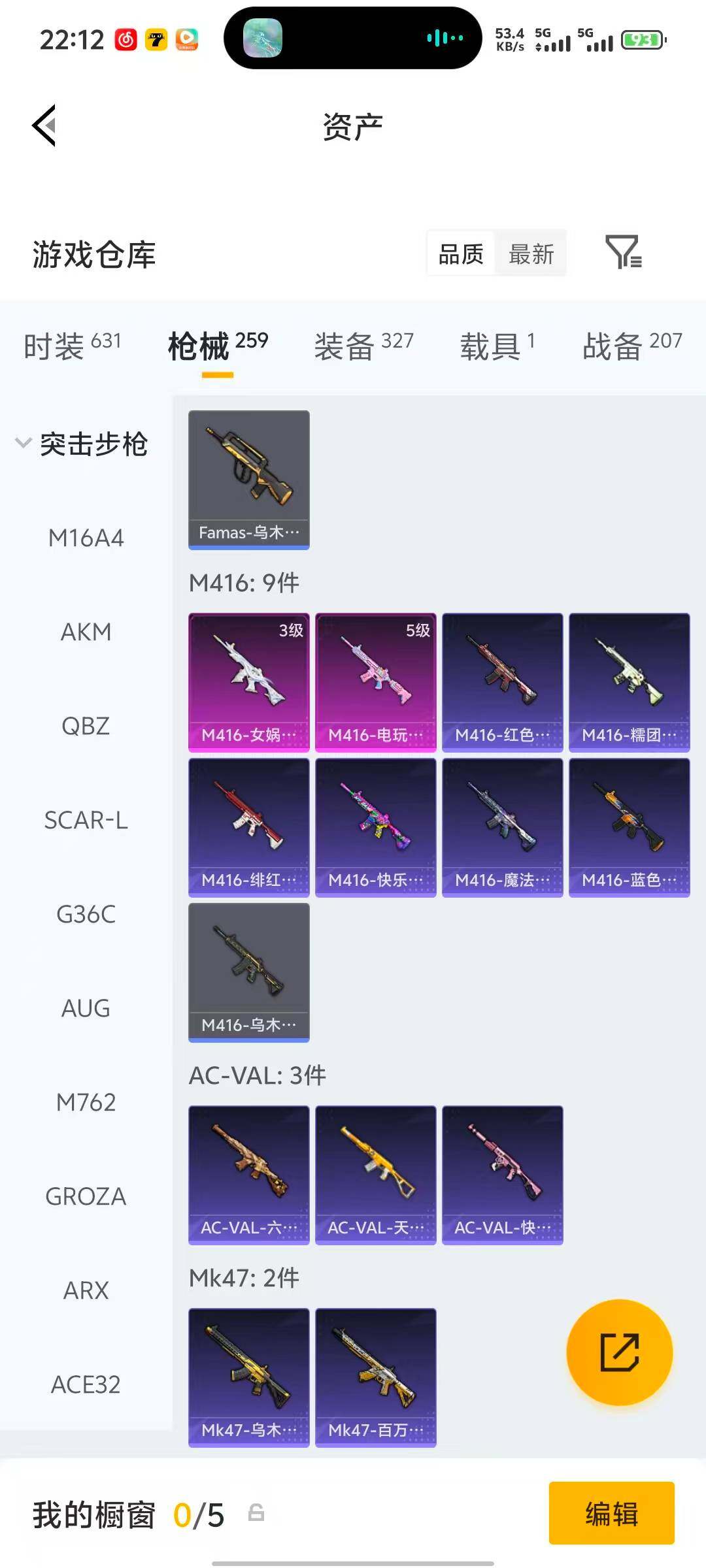View the AC-VAL-天 golden skin

click(x=375, y=1175)
